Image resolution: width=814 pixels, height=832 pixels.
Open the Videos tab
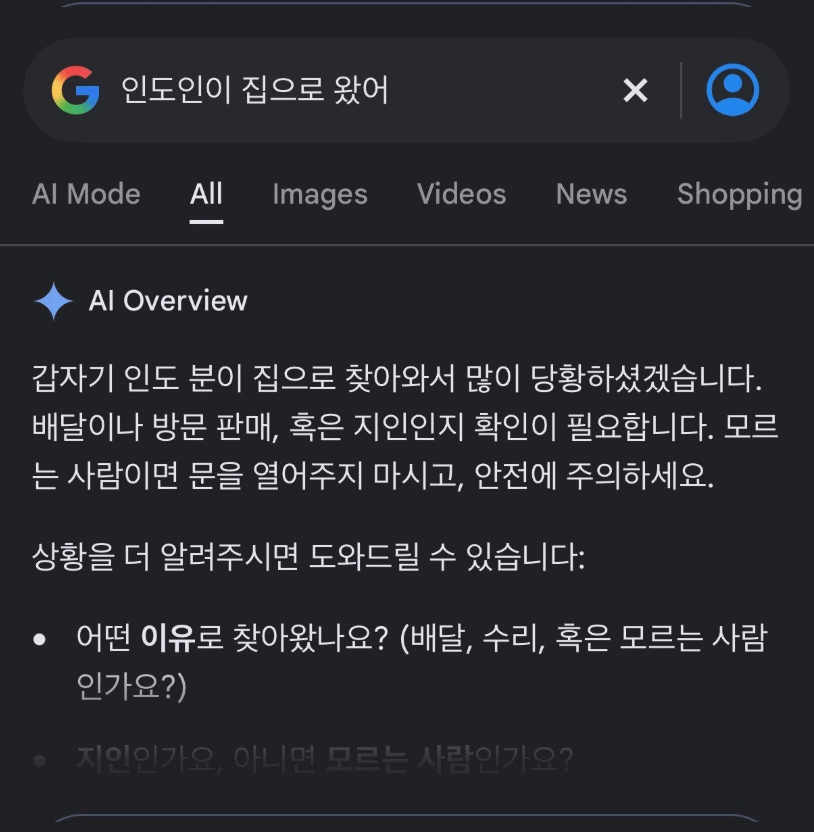coord(462,194)
